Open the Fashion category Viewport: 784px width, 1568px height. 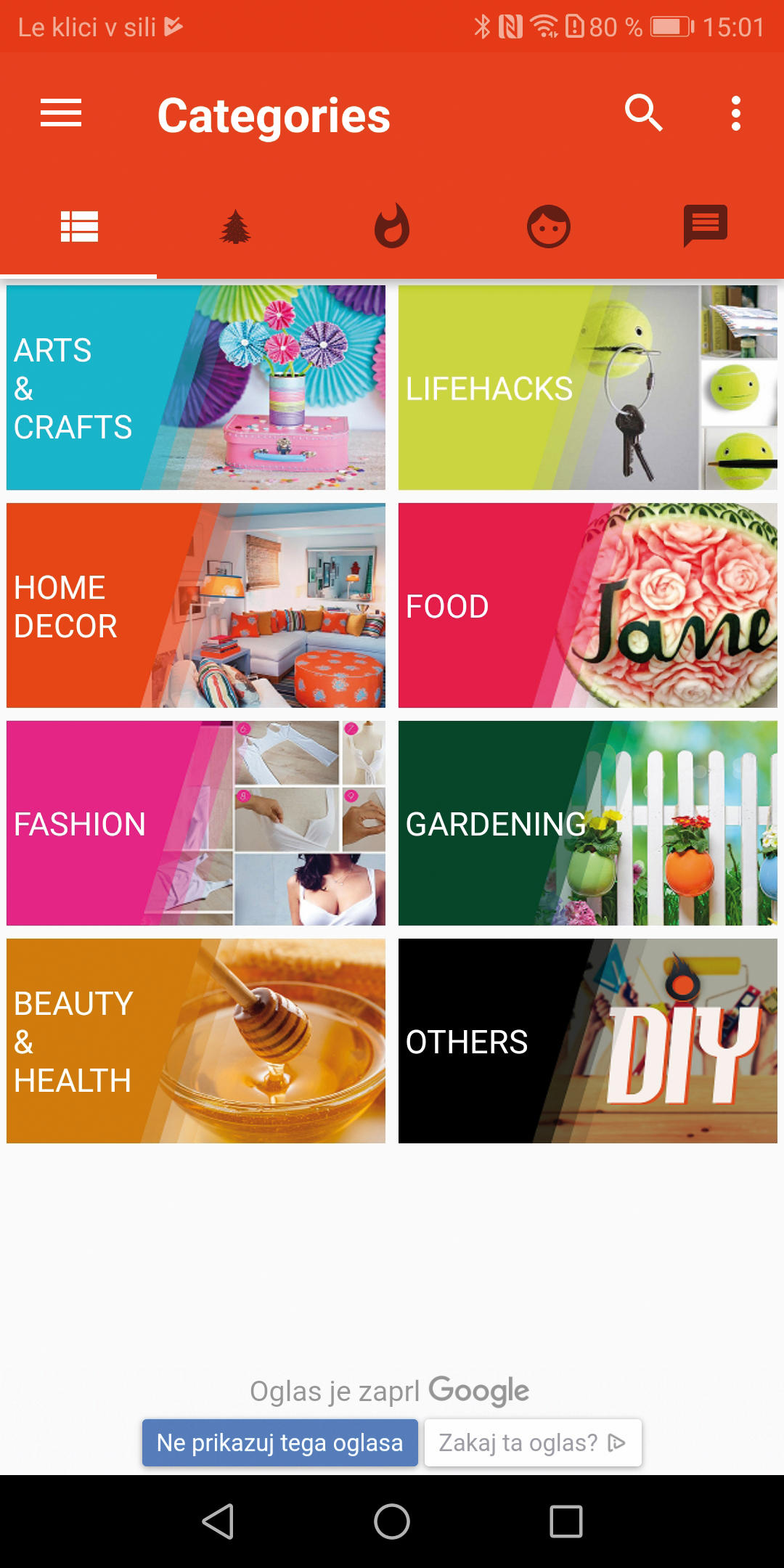[x=196, y=823]
